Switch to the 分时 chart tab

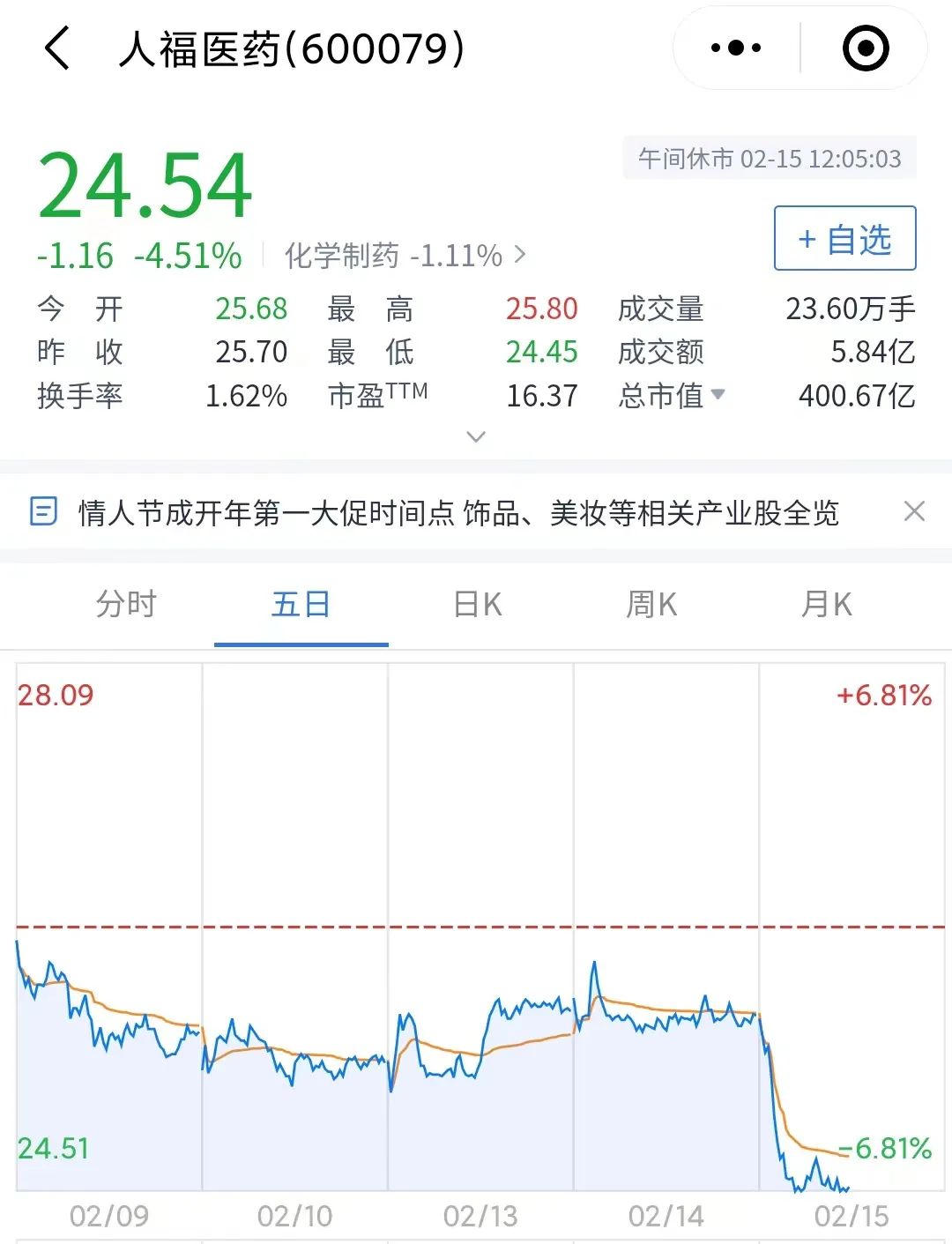[x=126, y=605]
